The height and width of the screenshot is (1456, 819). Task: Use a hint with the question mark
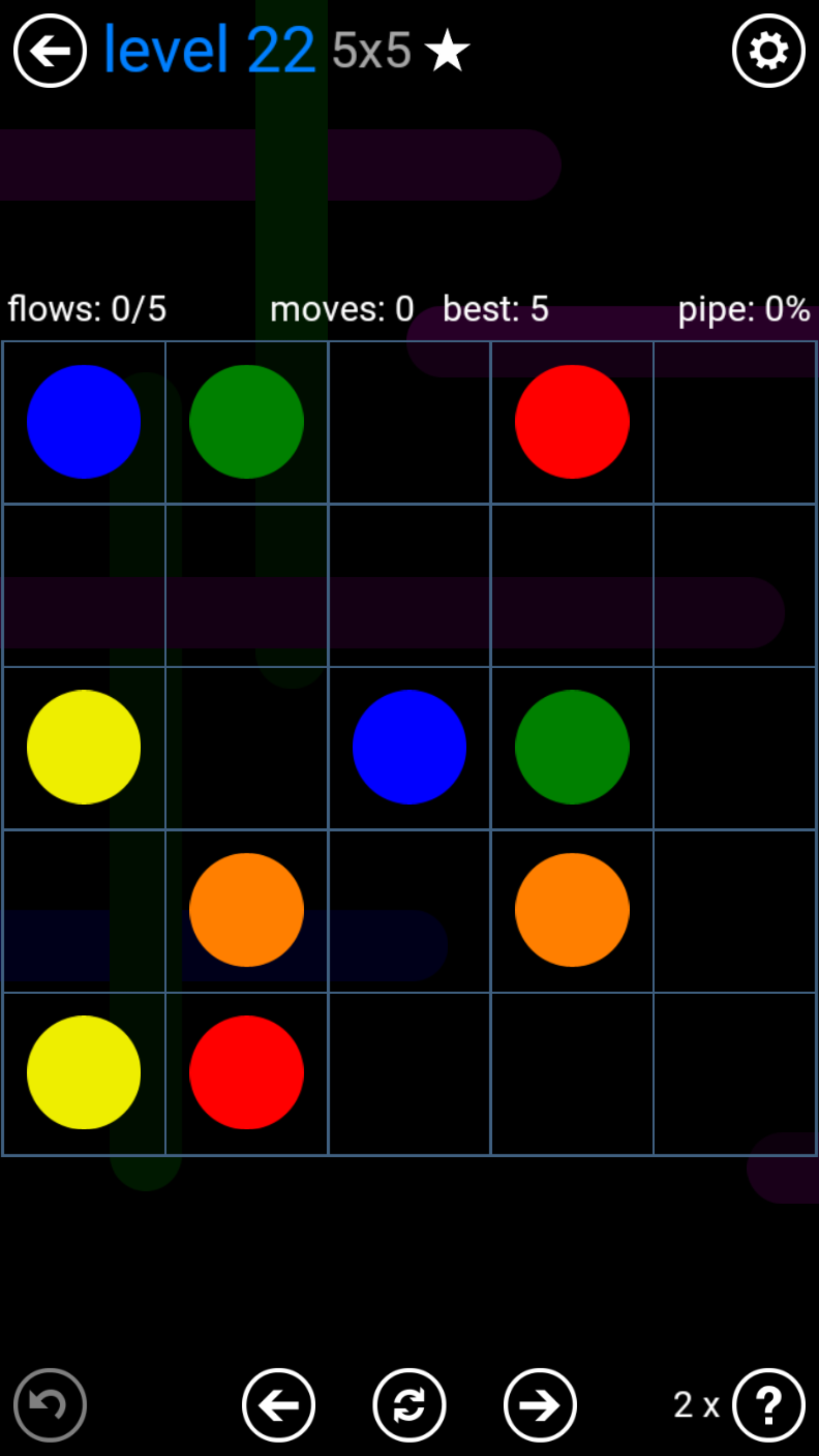[768, 1405]
